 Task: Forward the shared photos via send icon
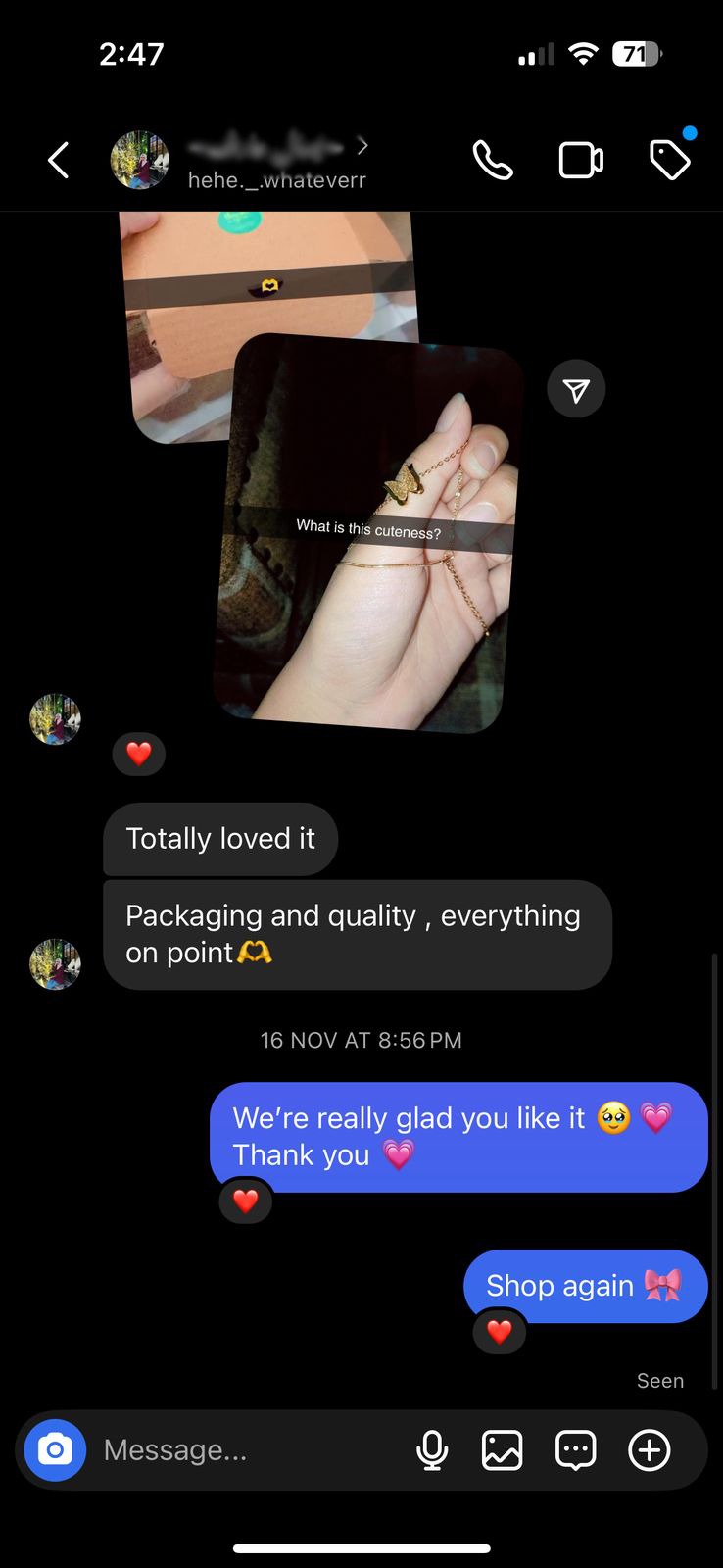pyautogui.click(x=576, y=389)
